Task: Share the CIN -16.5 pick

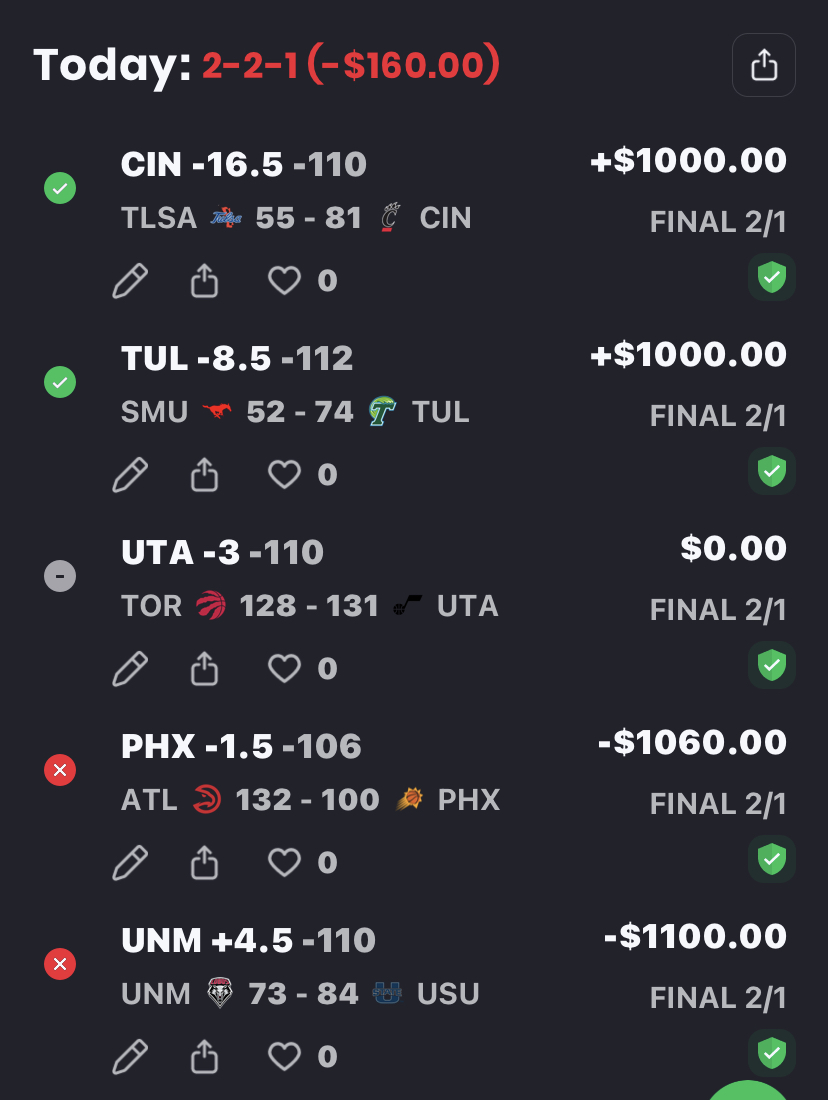Action: click(204, 281)
